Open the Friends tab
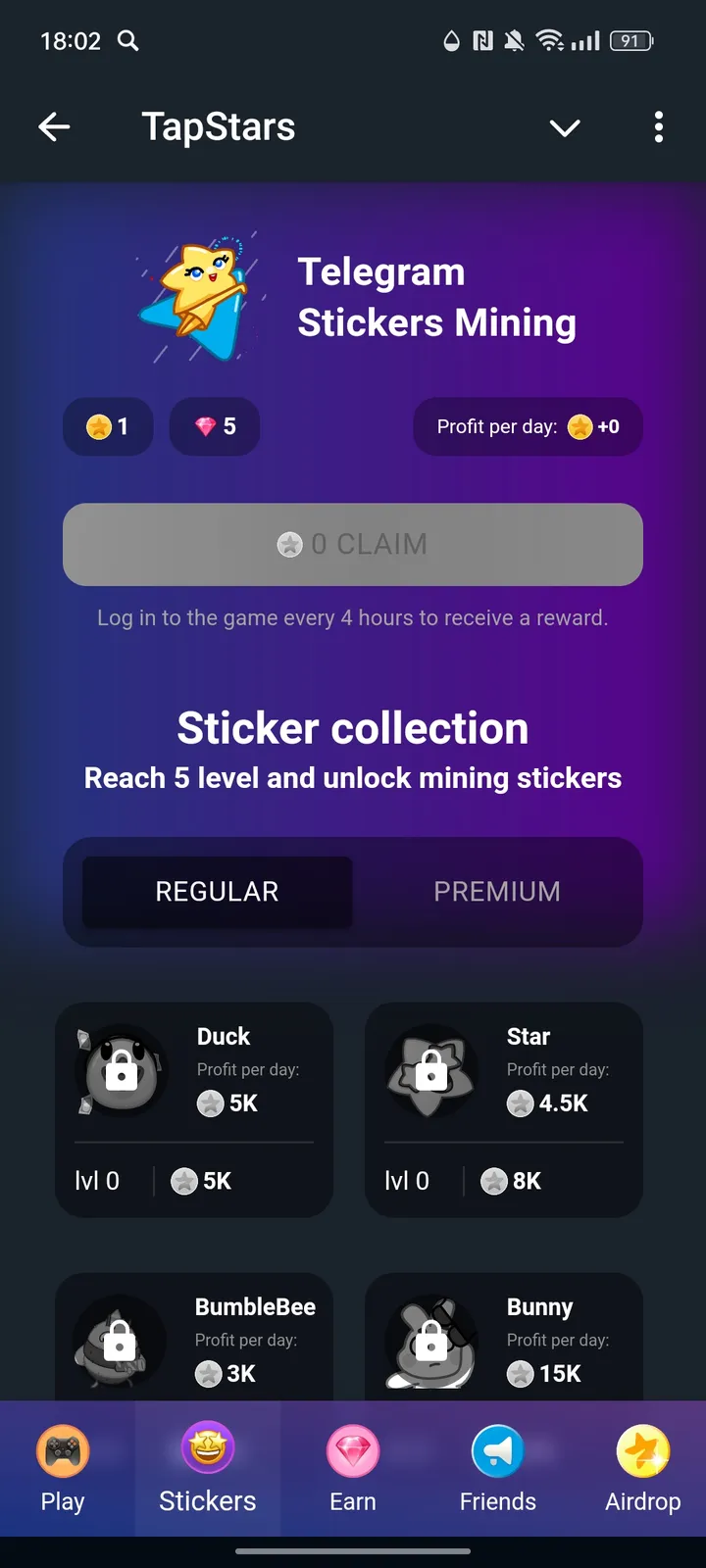This screenshot has width=706, height=1568. (x=497, y=1468)
